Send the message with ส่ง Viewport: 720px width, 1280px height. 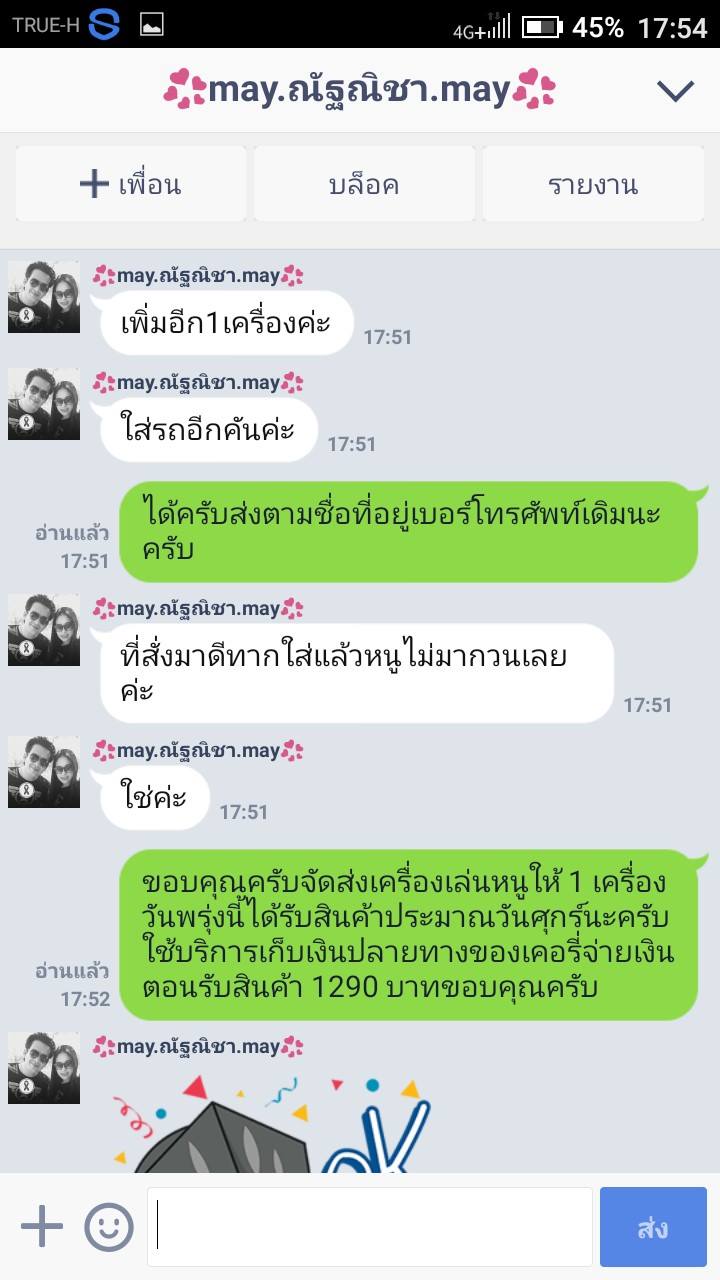click(653, 1227)
